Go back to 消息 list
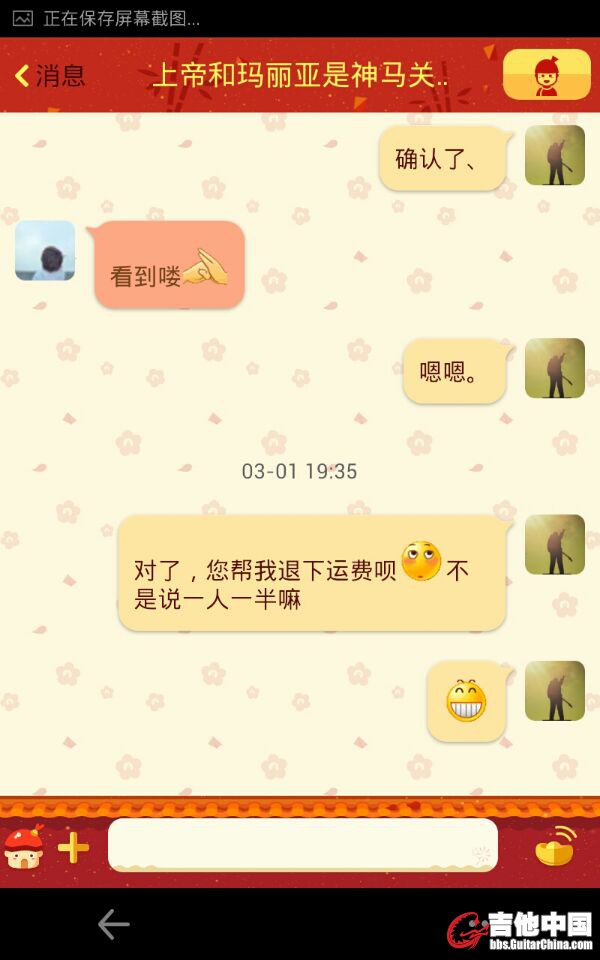 [48, 76]
